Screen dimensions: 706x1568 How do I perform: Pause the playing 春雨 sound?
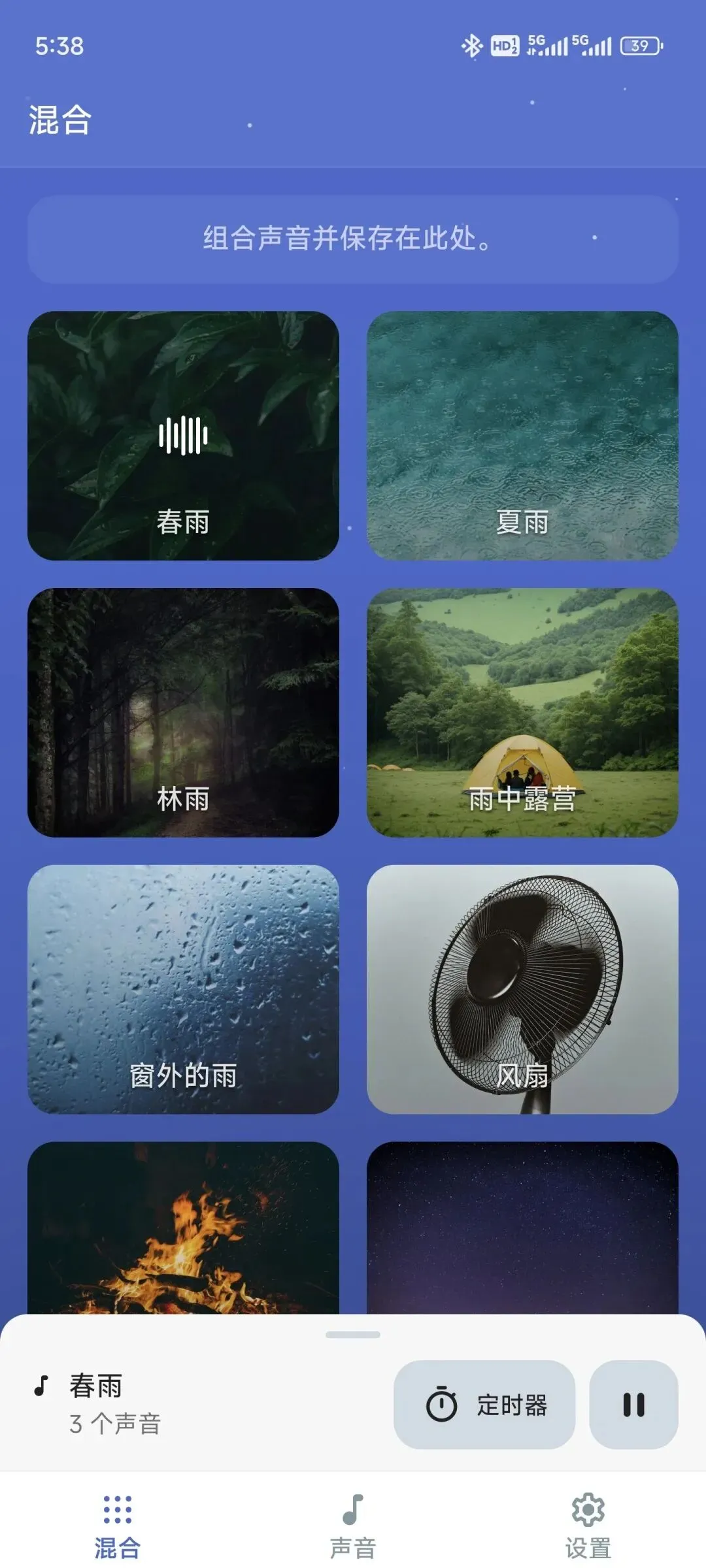click(633, 1404)
